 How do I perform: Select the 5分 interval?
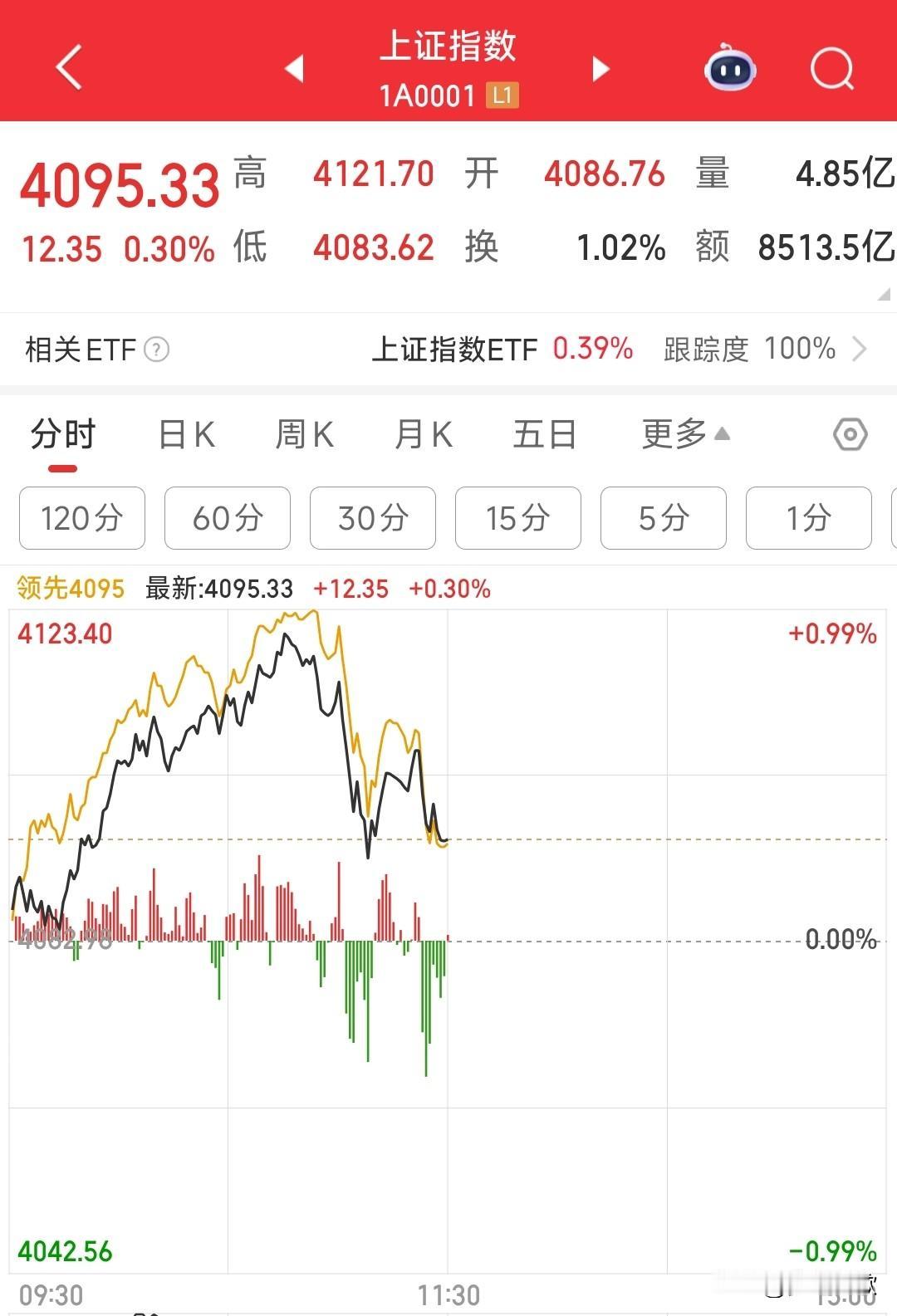point(664,518)
